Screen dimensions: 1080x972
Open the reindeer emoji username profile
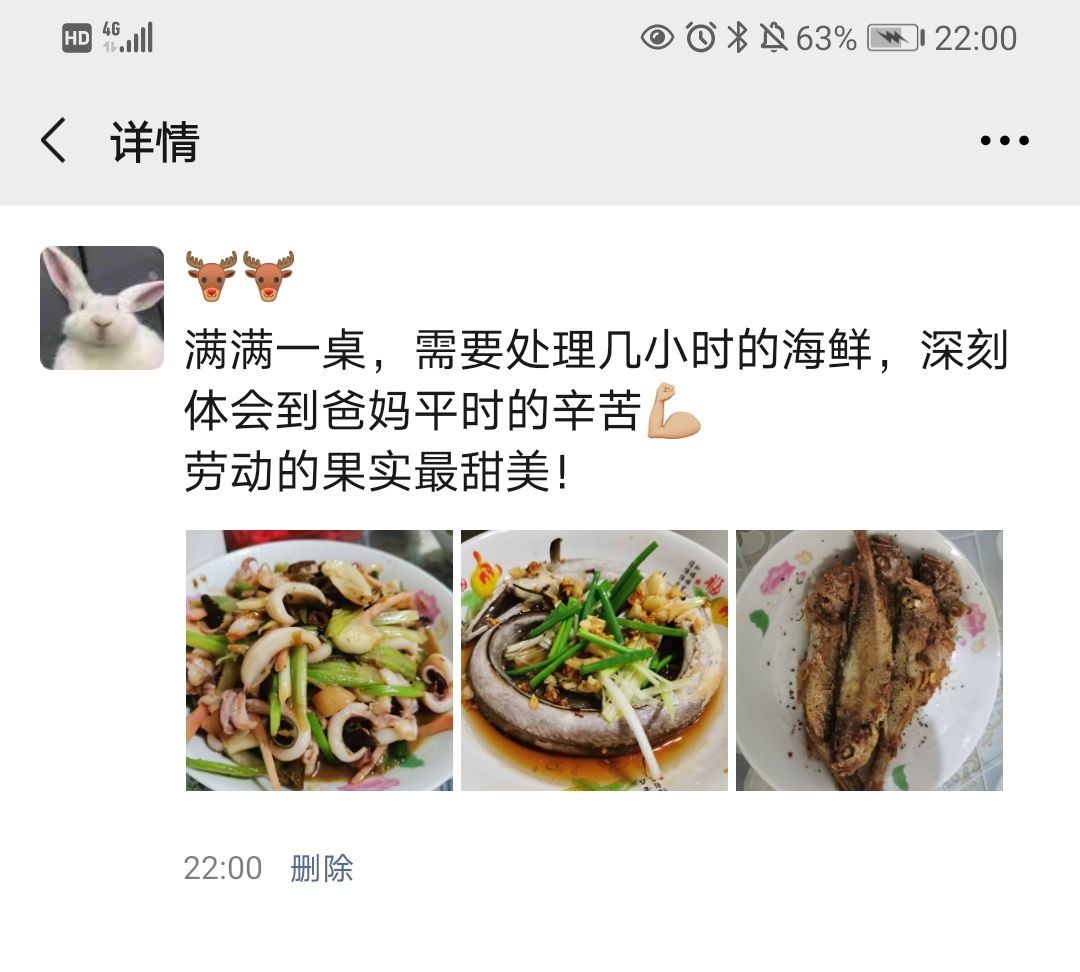pos(240,276)
